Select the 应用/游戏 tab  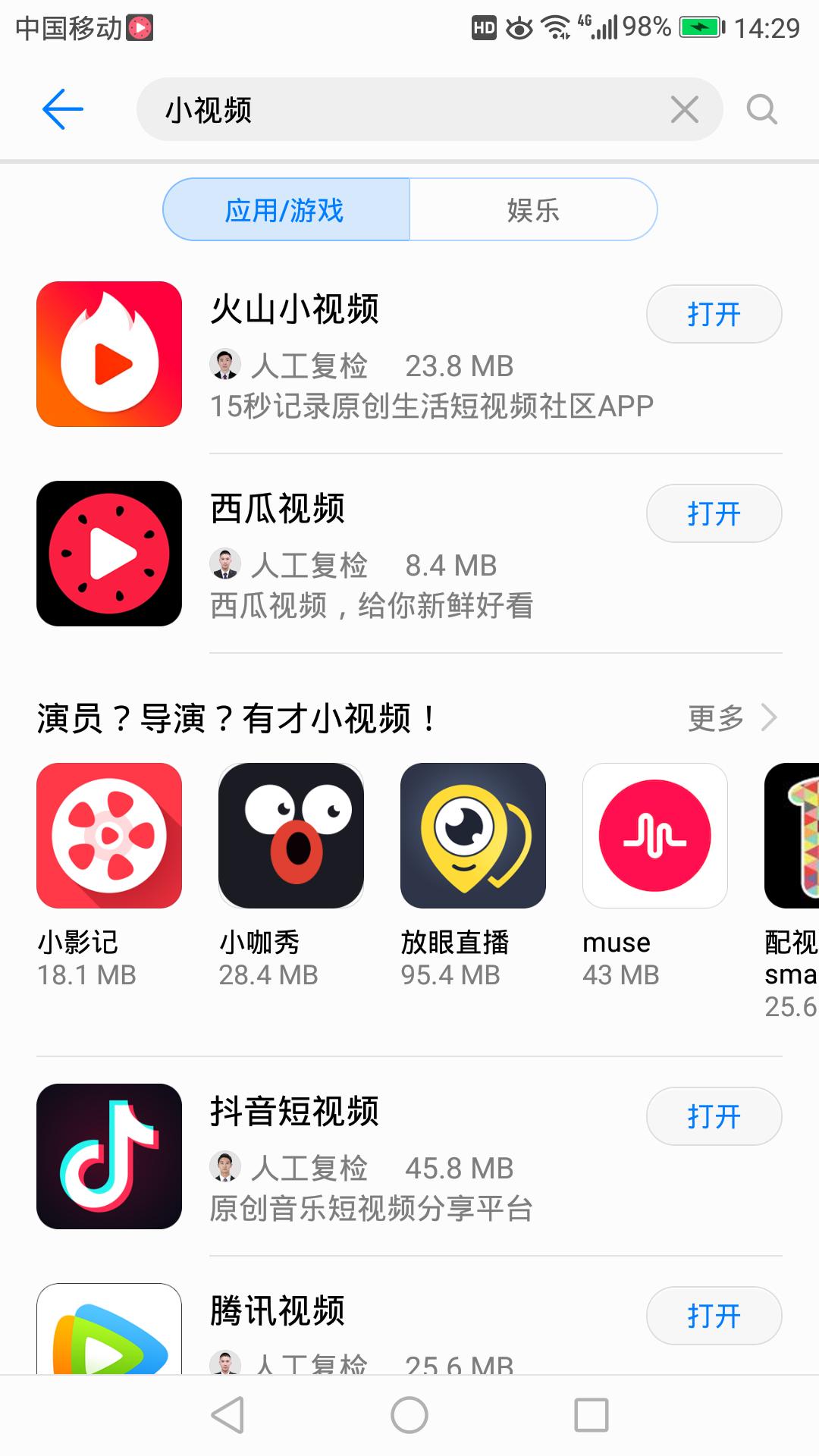284,210
